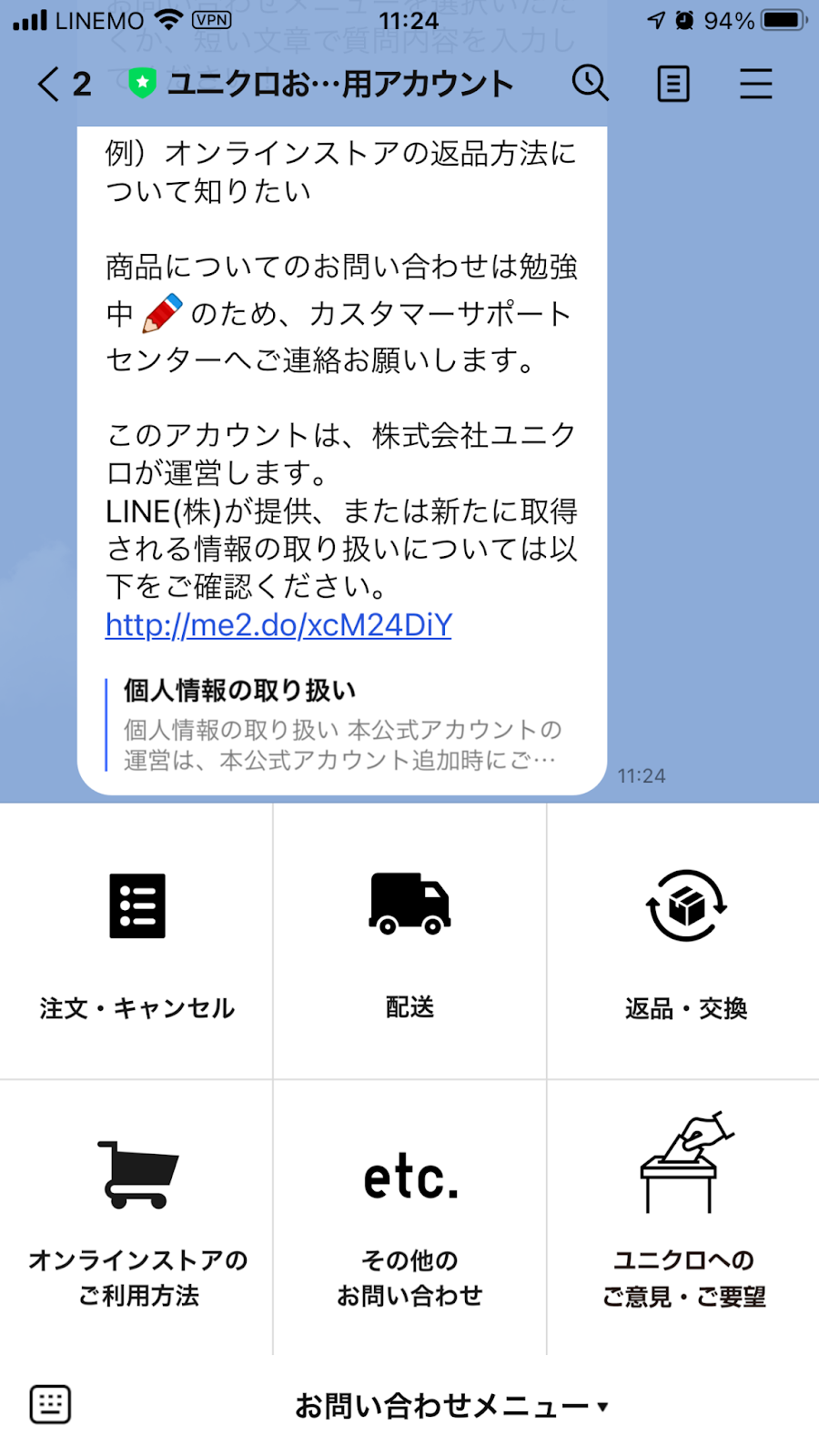Tap the notes icon in the header

point(672,84)
